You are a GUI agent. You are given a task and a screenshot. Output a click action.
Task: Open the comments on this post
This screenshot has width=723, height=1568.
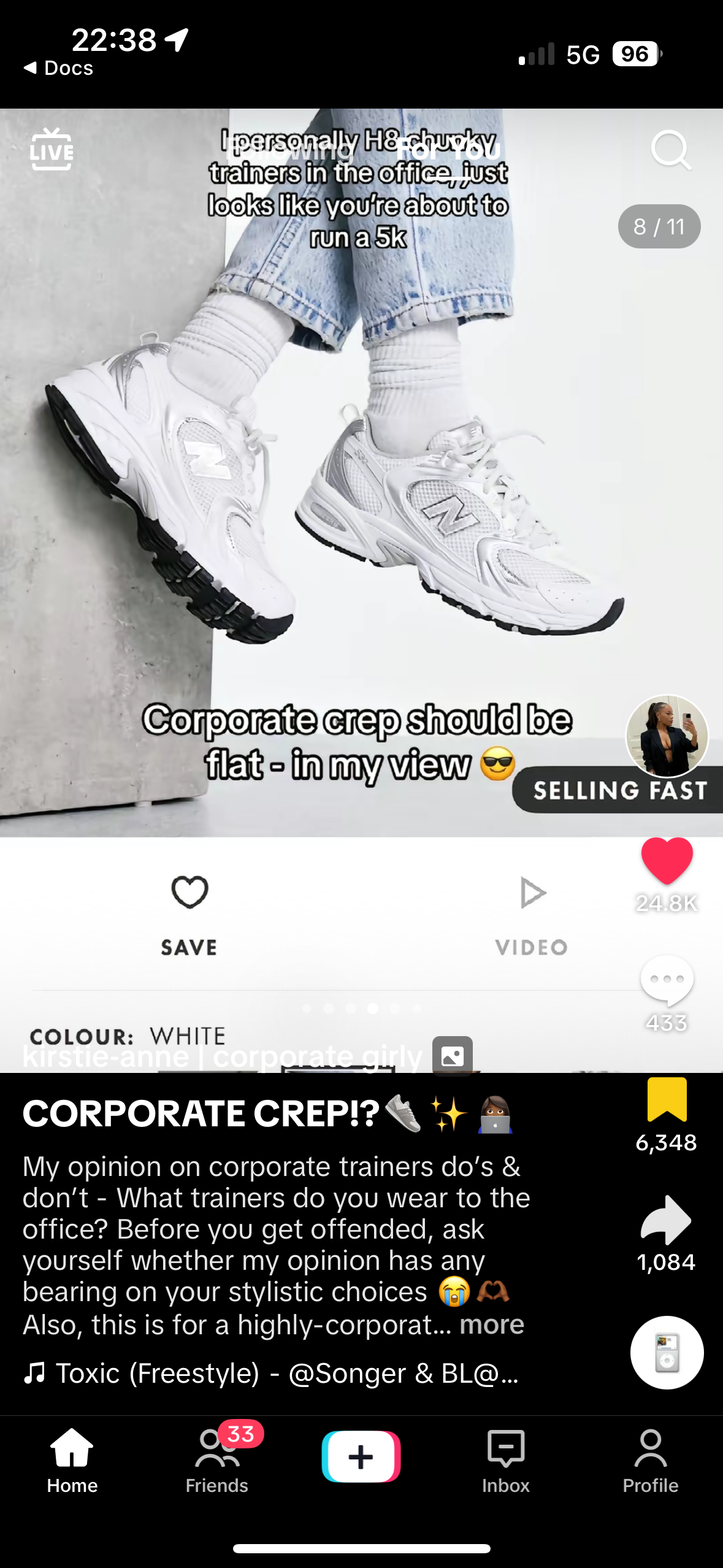tap(667, 979)
